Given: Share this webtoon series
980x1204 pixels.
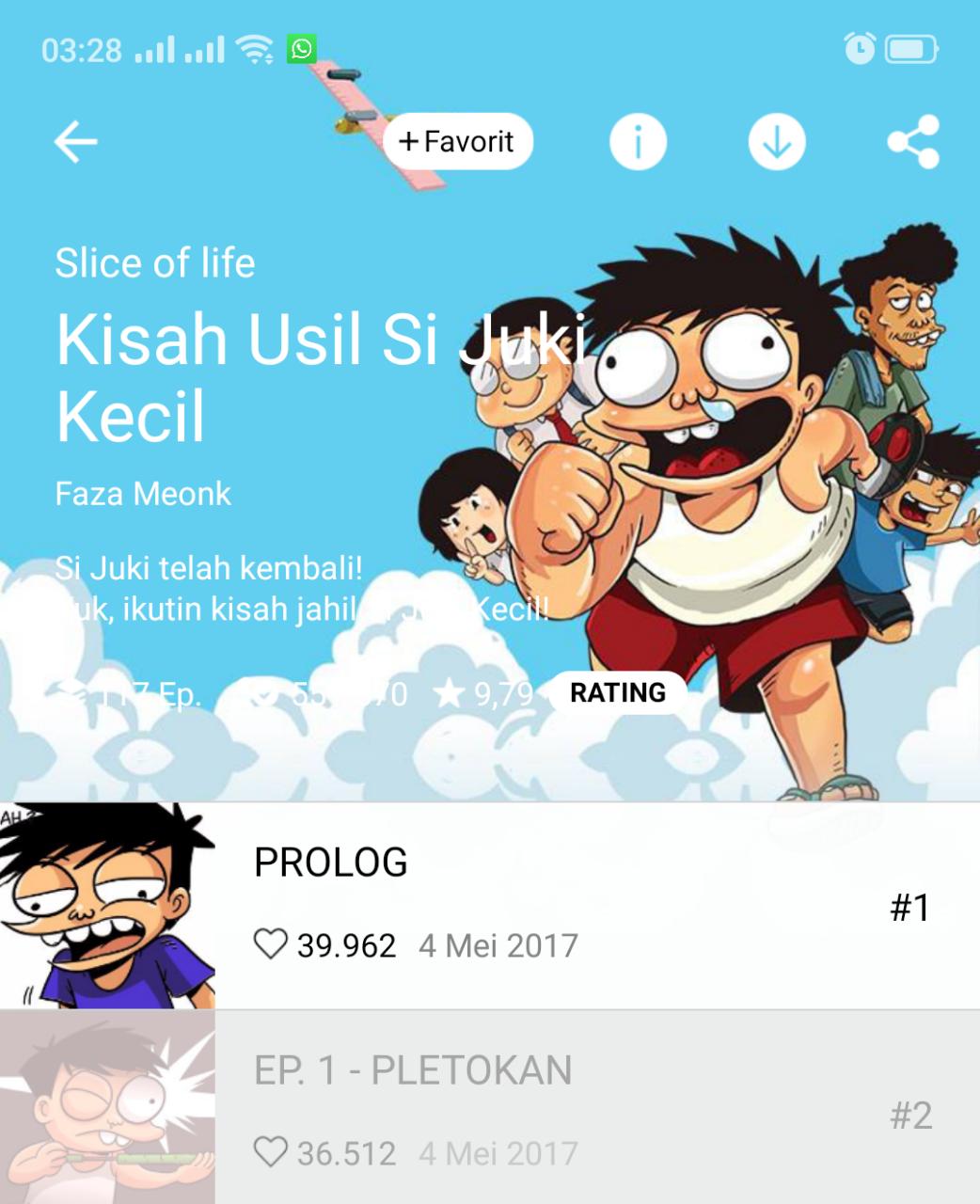Looking at the screenshot, I should pos(913,142).
